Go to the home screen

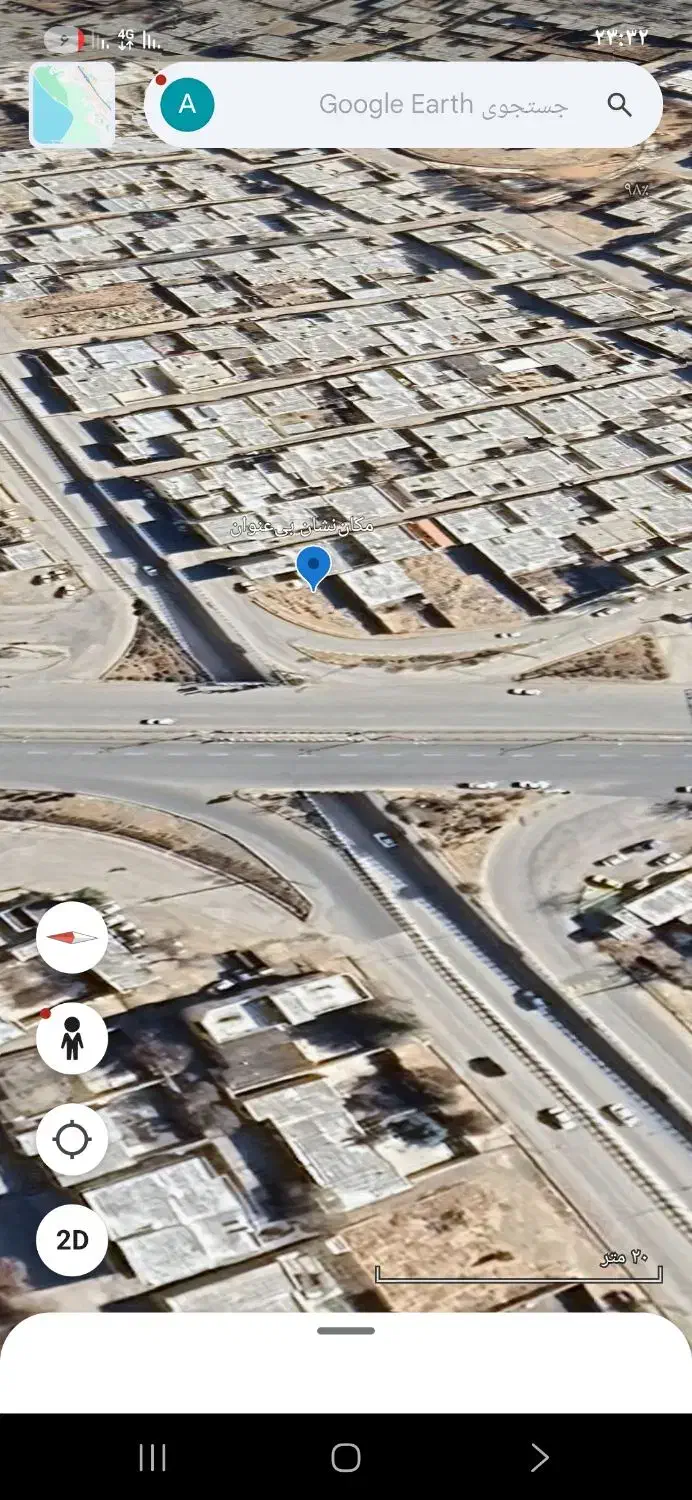pos(346,1457)
